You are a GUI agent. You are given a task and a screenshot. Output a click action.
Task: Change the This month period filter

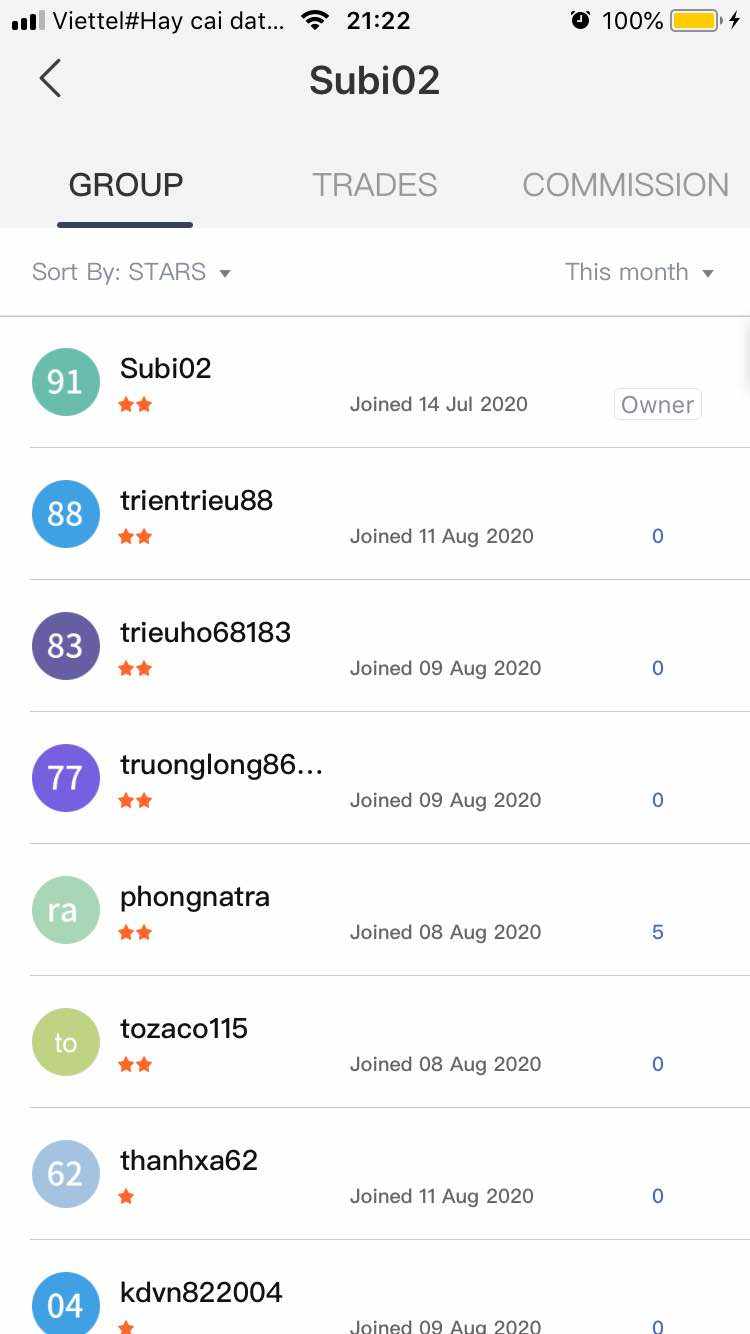point(639,272)
